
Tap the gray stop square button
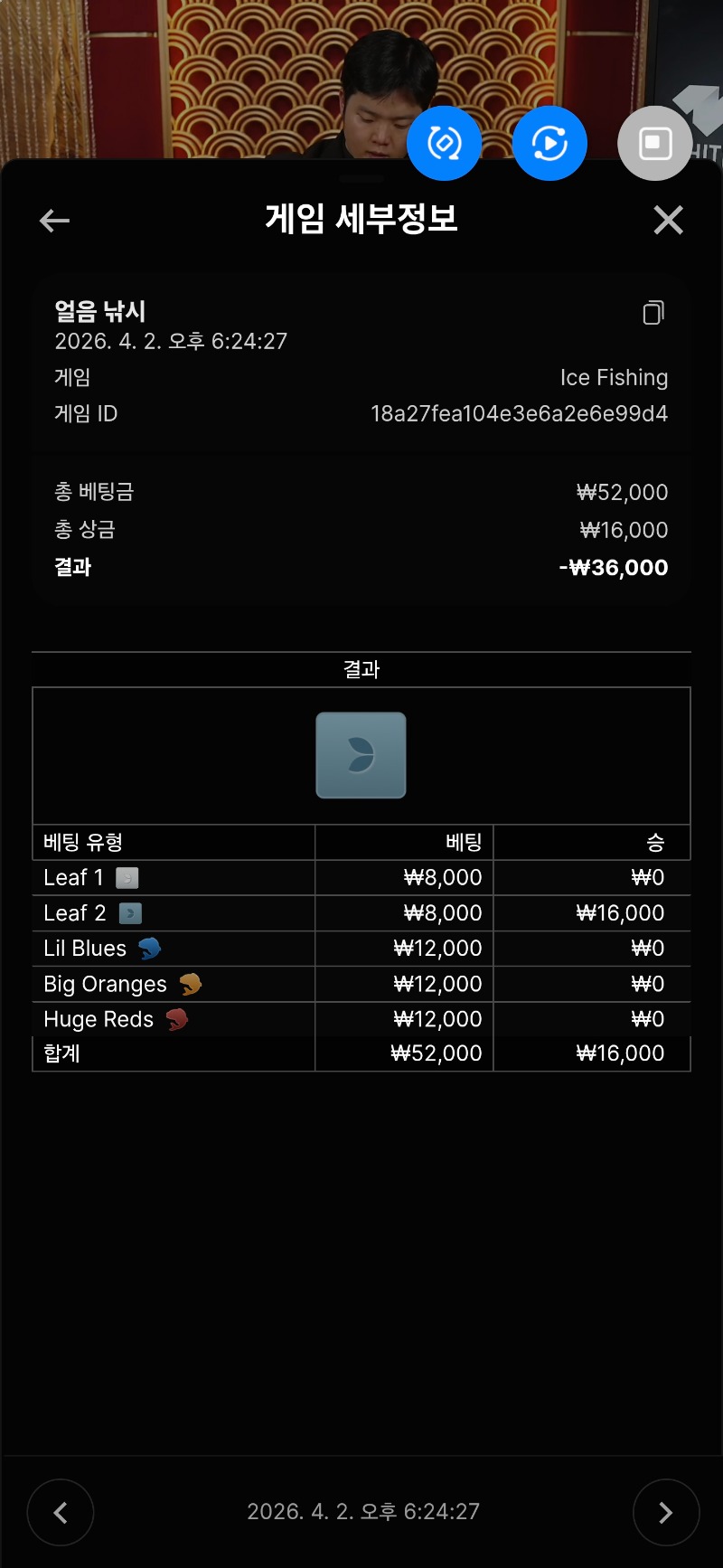(654, 143)
